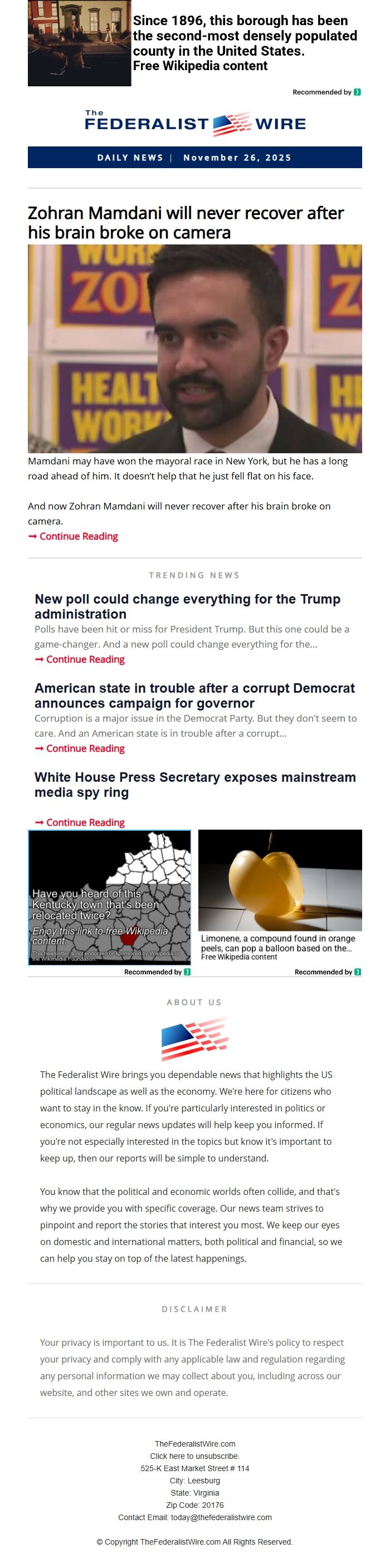Open the corrupt Democrat governor headline
Image resolution: width=390 pixels, height=1568 pixels.
pyautogui.click(x=194, y=695)
